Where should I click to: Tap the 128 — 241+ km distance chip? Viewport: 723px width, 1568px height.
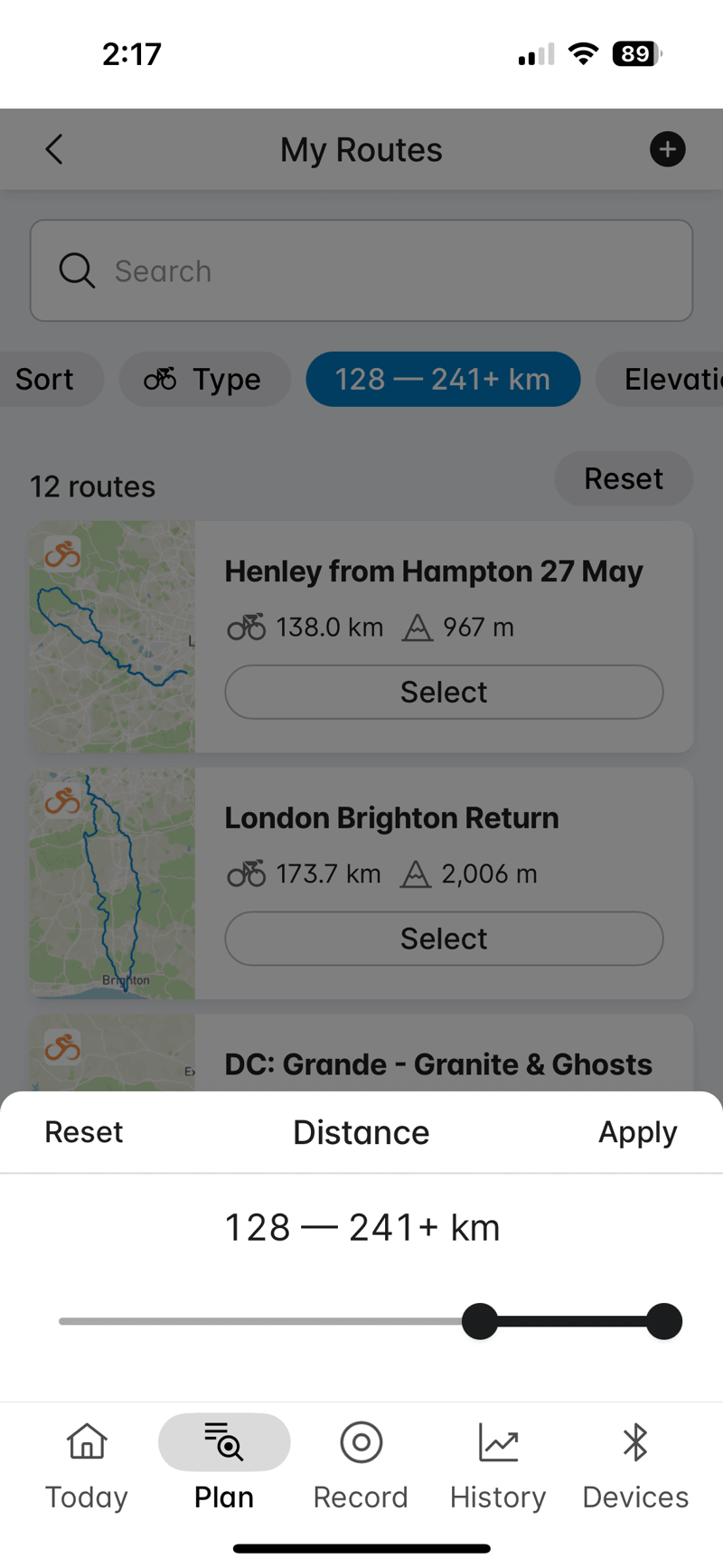[443, 379]
